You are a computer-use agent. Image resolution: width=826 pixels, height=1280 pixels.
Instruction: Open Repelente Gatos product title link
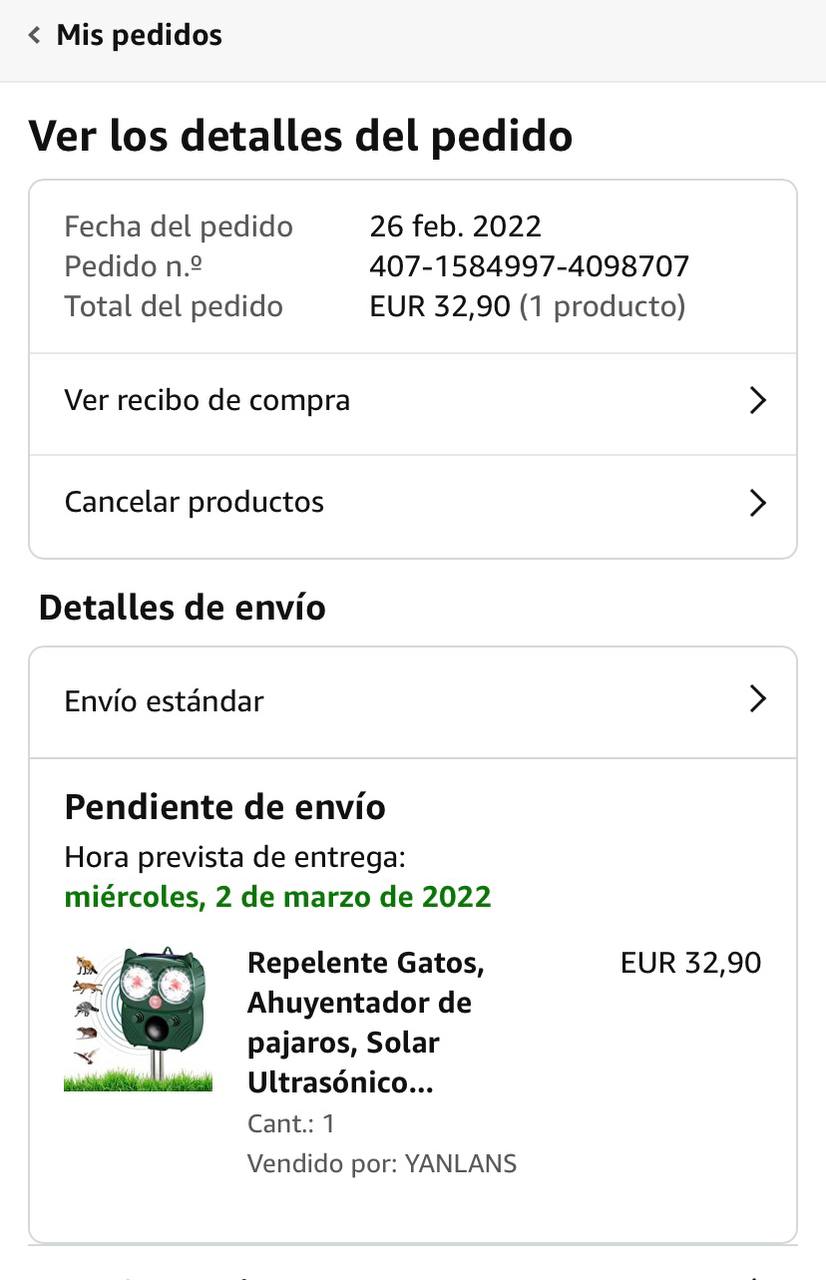tap(365, 1022)
